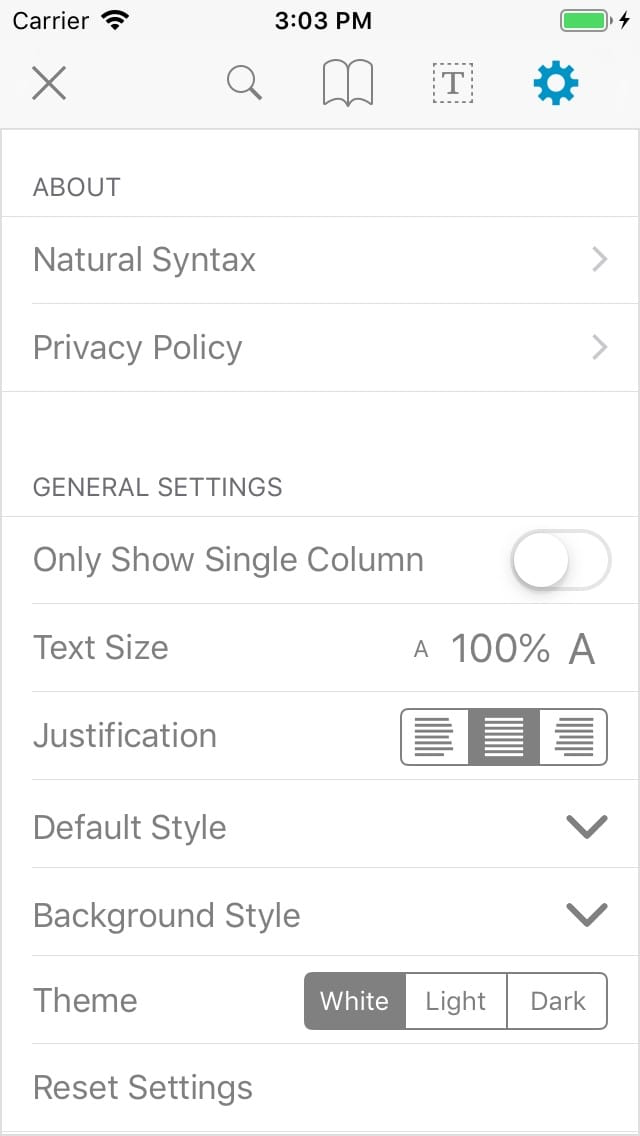Image resolution: width=640 pixels, height=1136 pixels.
Task: Increase text size with large A
Action: (582, 648)
